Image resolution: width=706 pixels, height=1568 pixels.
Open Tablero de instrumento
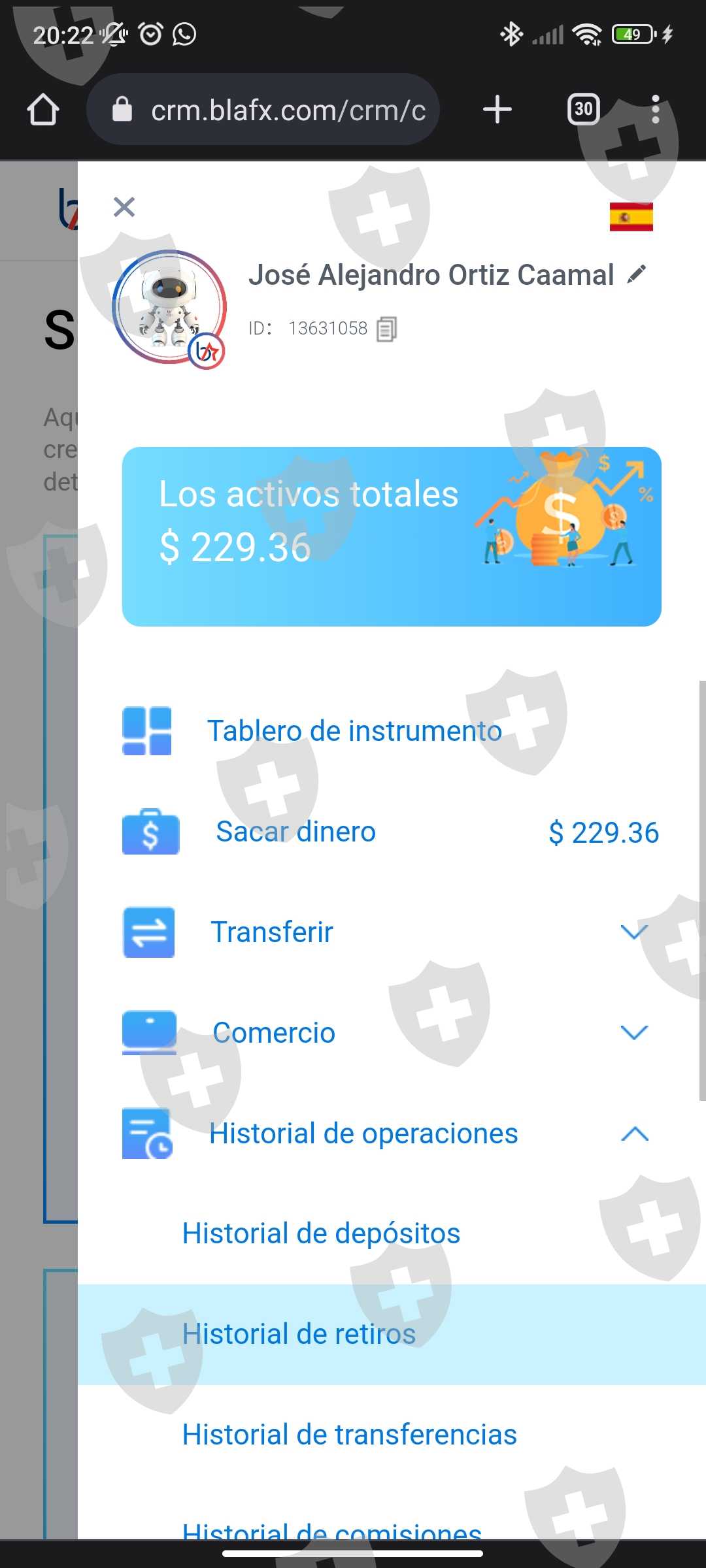pos(354,731)
